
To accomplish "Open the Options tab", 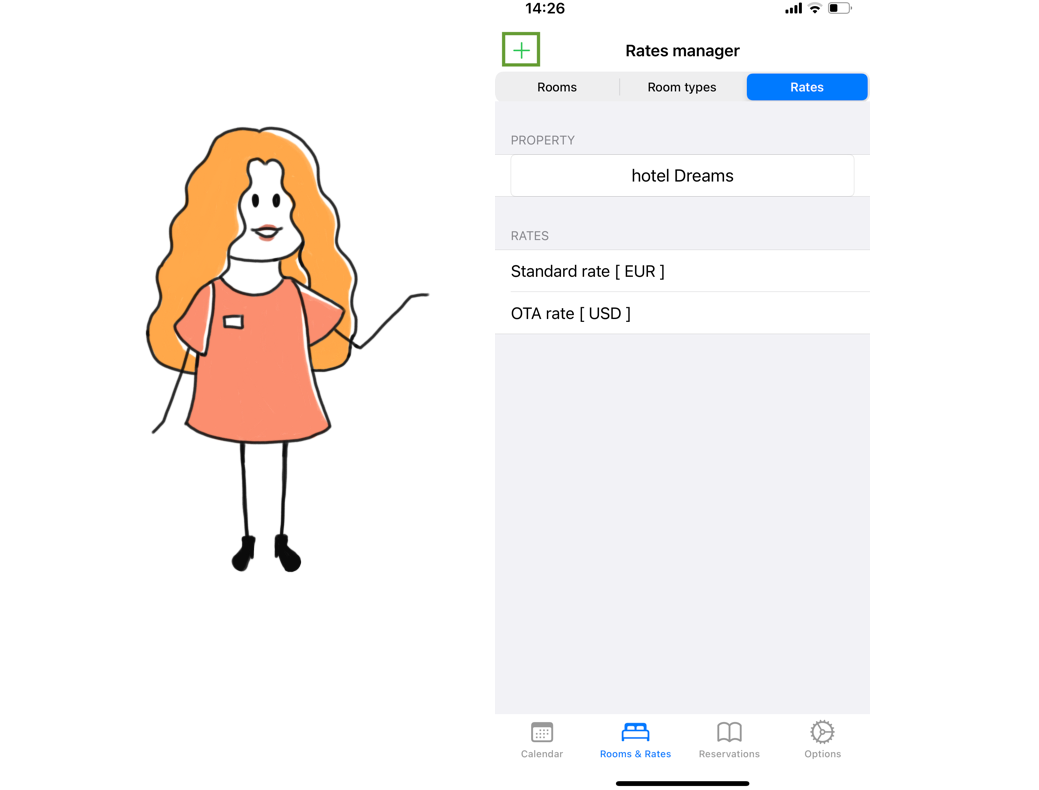I will 822,740.
